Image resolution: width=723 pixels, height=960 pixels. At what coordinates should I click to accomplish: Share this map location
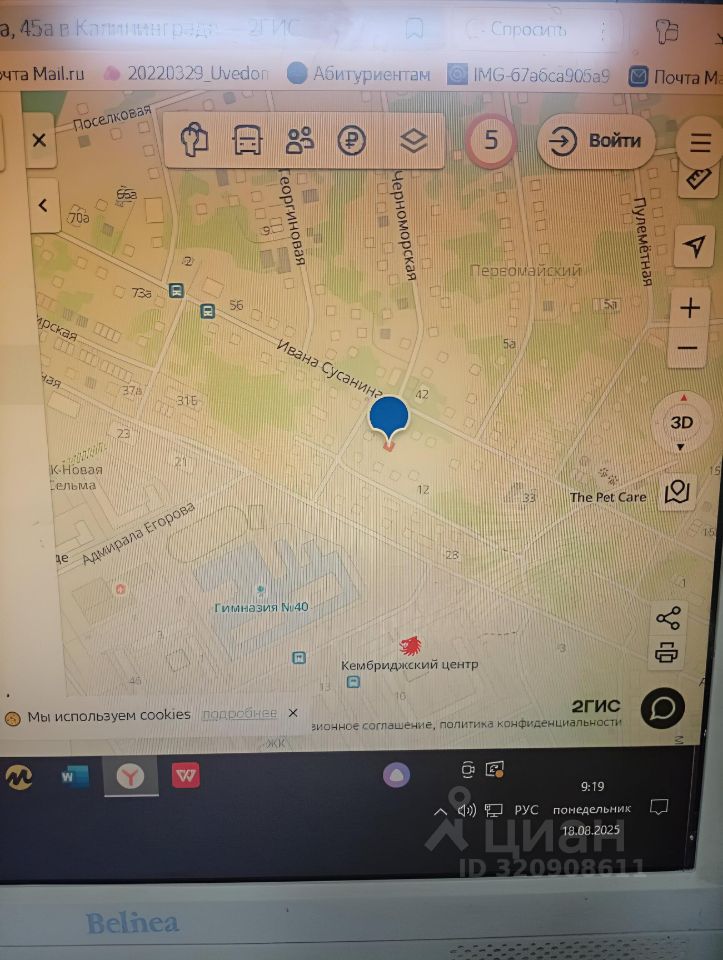pyautogui.click(x=668, y=618)
